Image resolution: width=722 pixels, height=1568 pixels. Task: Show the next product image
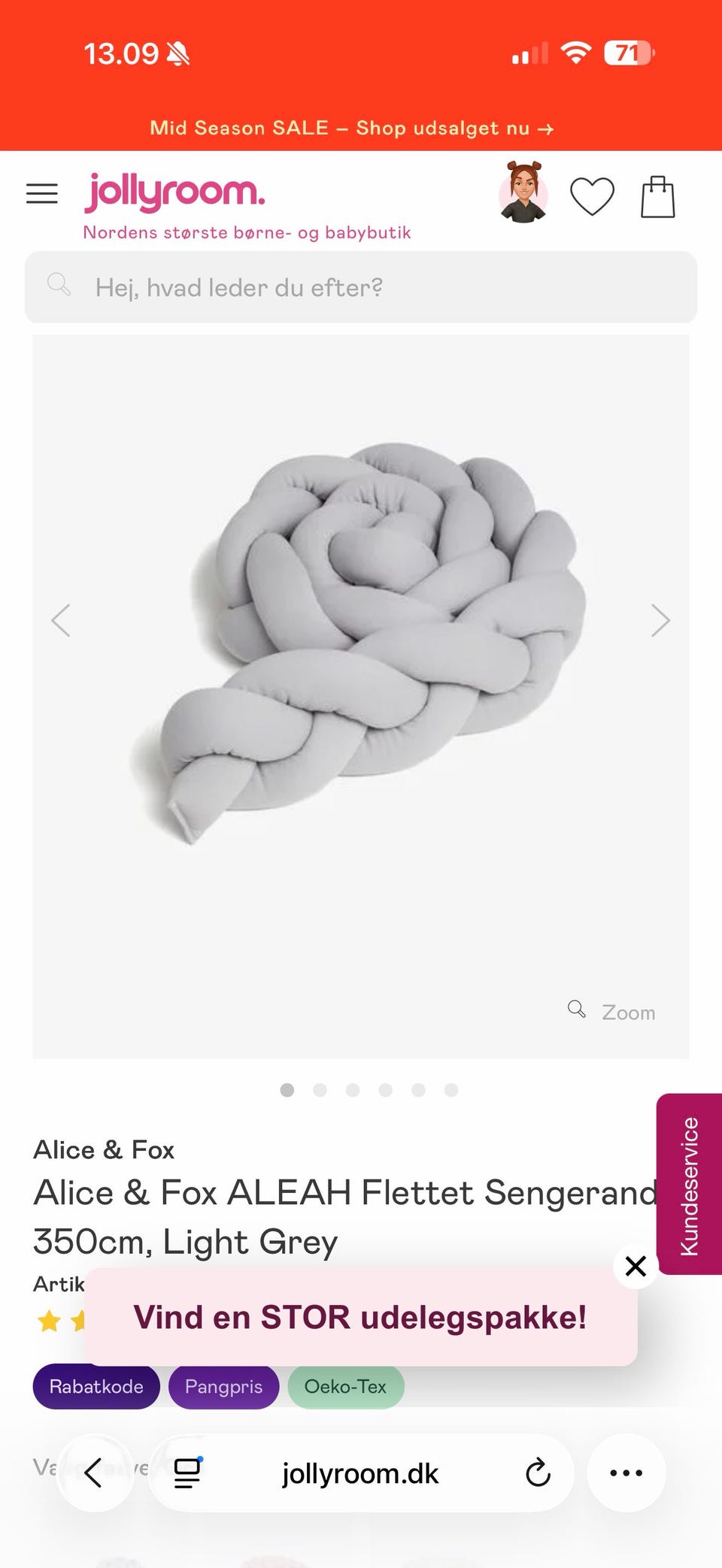tap(660, 621)
